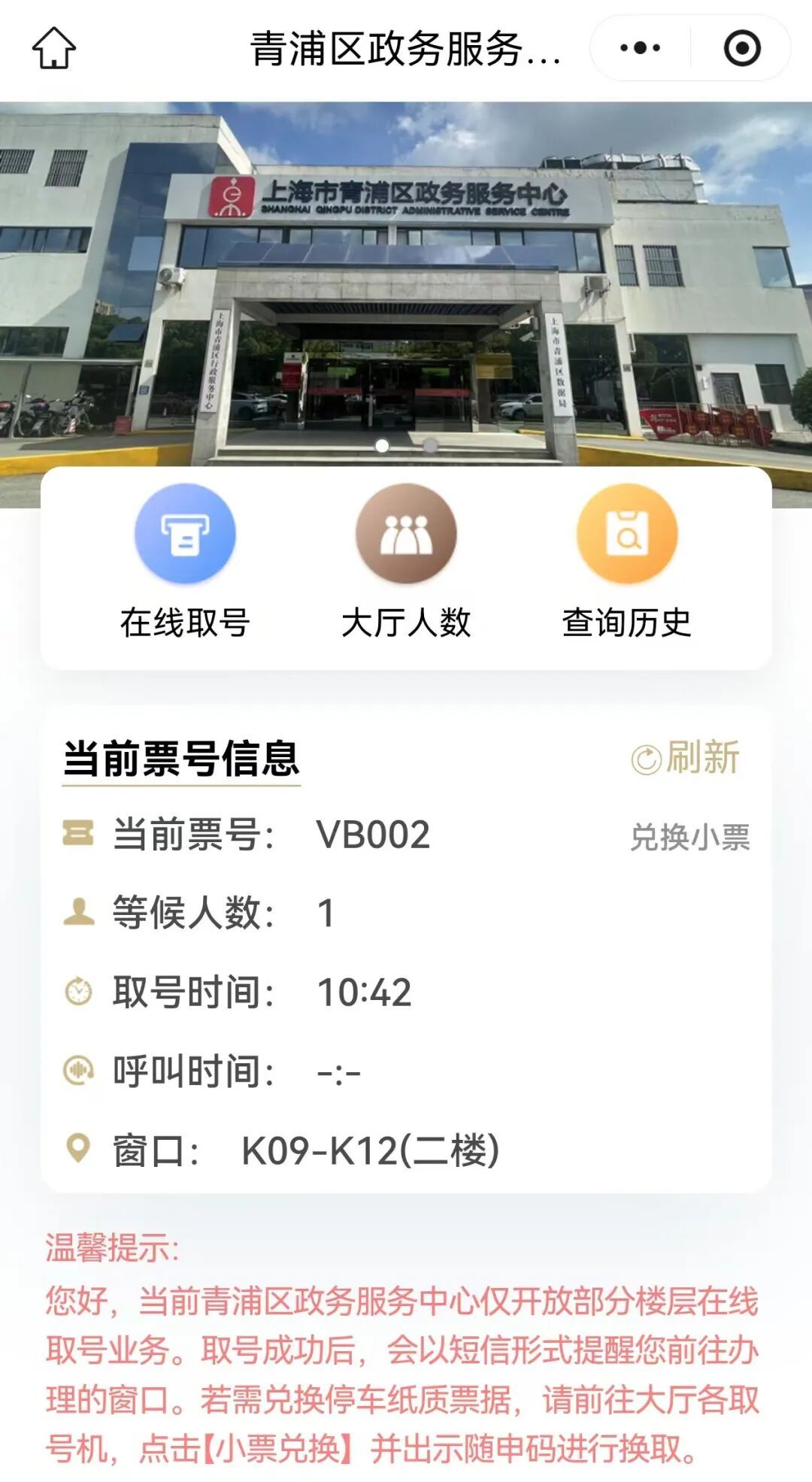
Task: Close the mini program with circle icon
Action: pos(742,48)
